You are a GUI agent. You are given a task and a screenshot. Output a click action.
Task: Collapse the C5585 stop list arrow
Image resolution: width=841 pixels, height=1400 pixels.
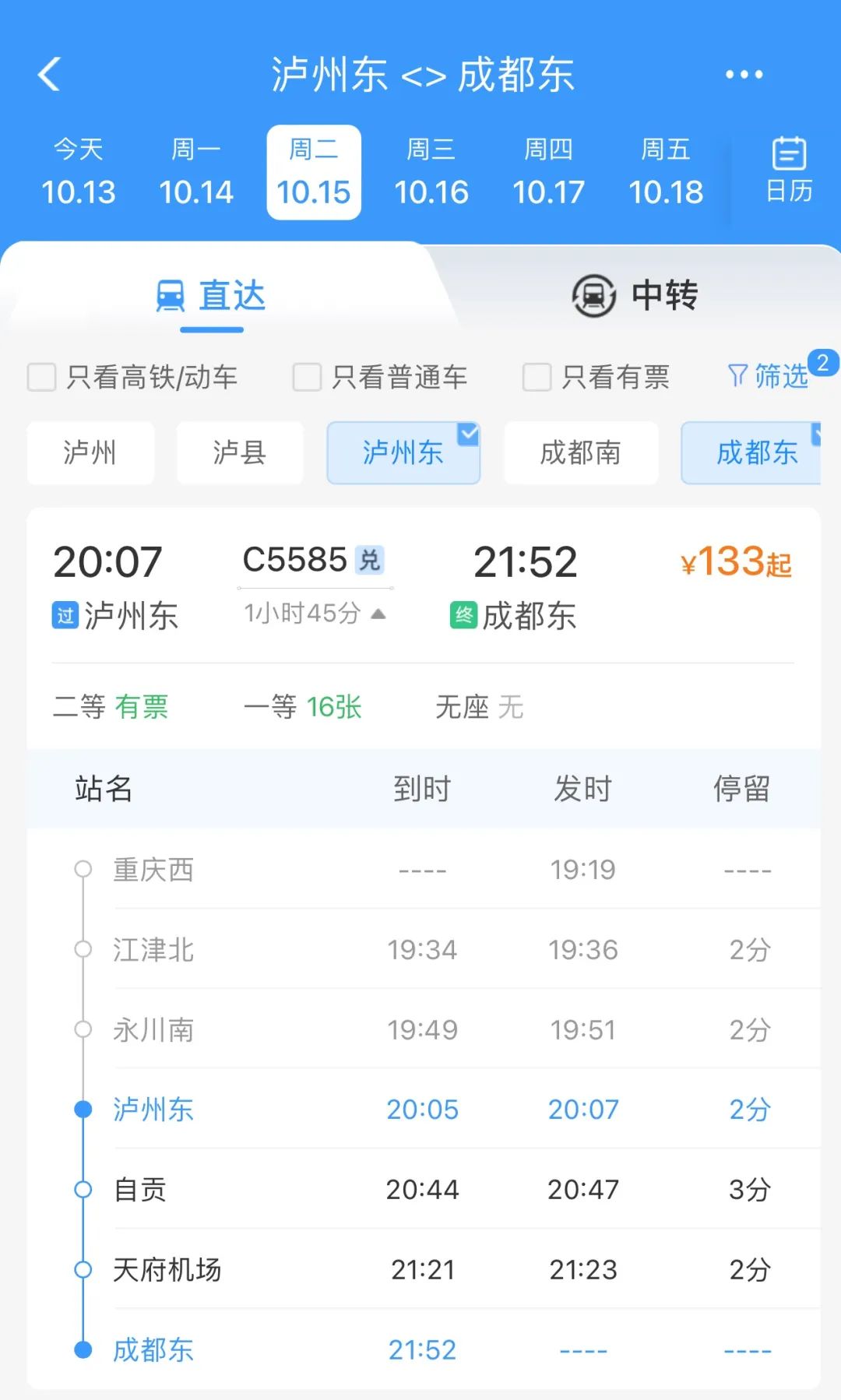coord(378,614)
